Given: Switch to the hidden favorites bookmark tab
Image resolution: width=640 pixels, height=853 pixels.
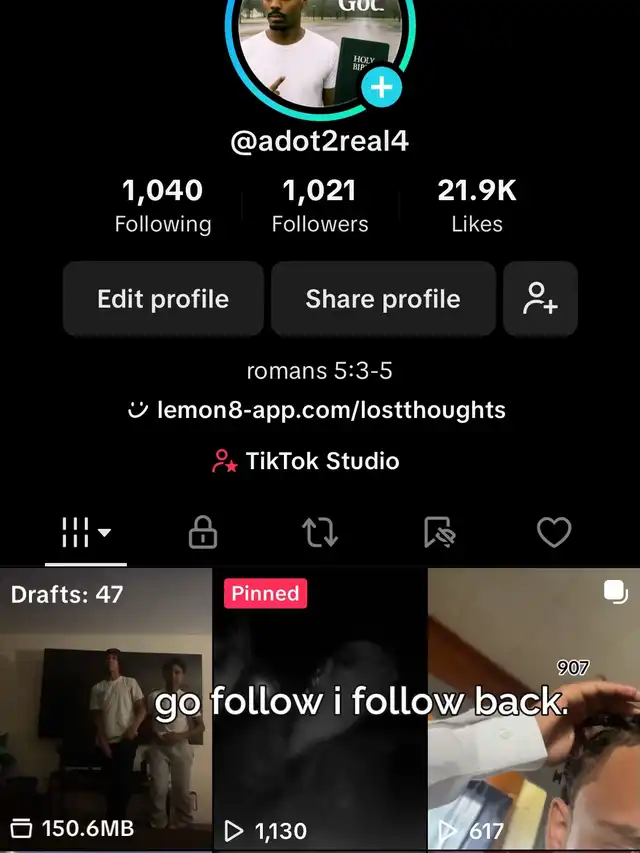Looking at the screenshot, I should point(439,532).
